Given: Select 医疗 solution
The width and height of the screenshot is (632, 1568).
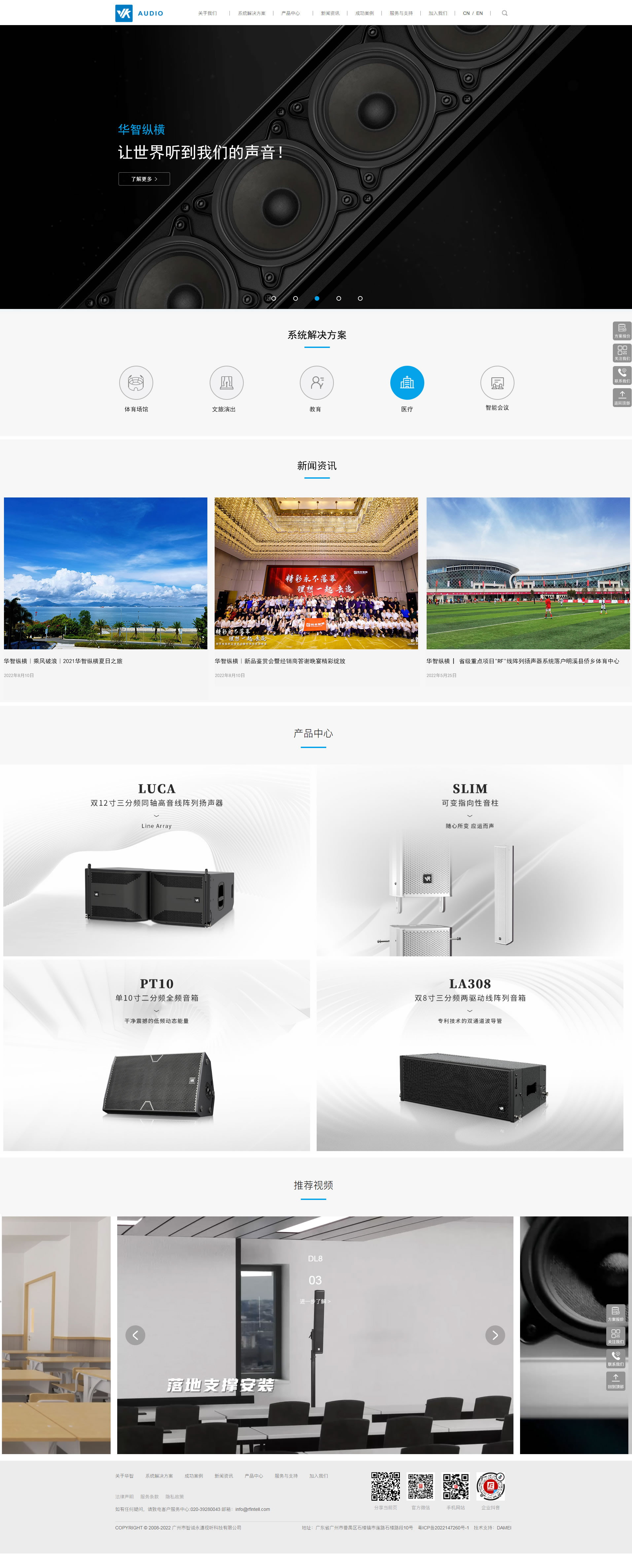Looking at the screenshot, I should point(407,383).
